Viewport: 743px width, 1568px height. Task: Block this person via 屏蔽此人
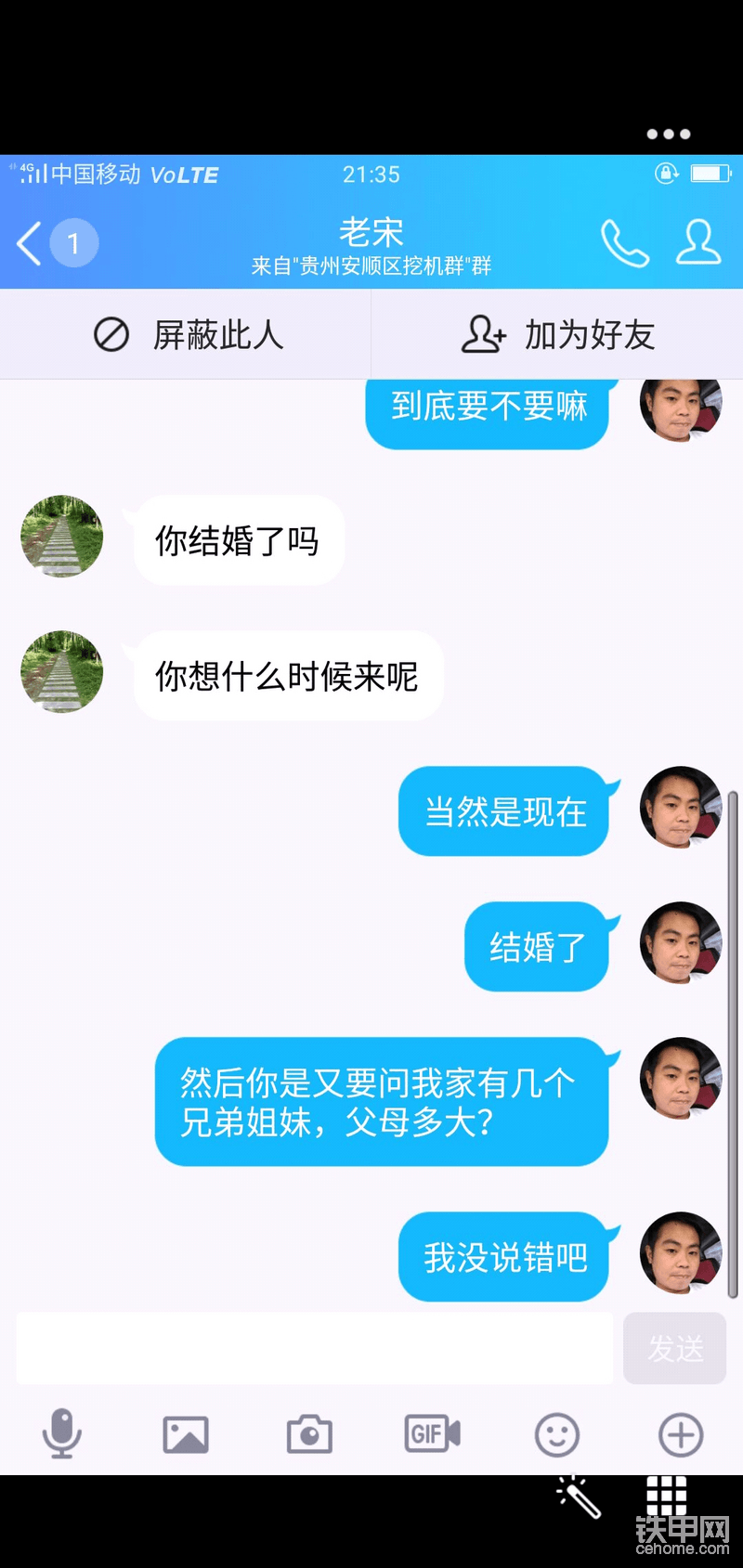[x=186, y=334]
